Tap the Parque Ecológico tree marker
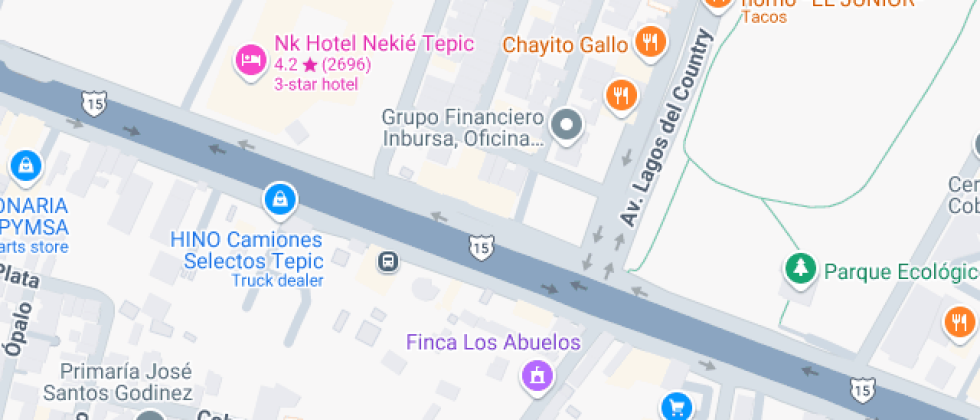This screenshot has width=980, height=420. 800,269
